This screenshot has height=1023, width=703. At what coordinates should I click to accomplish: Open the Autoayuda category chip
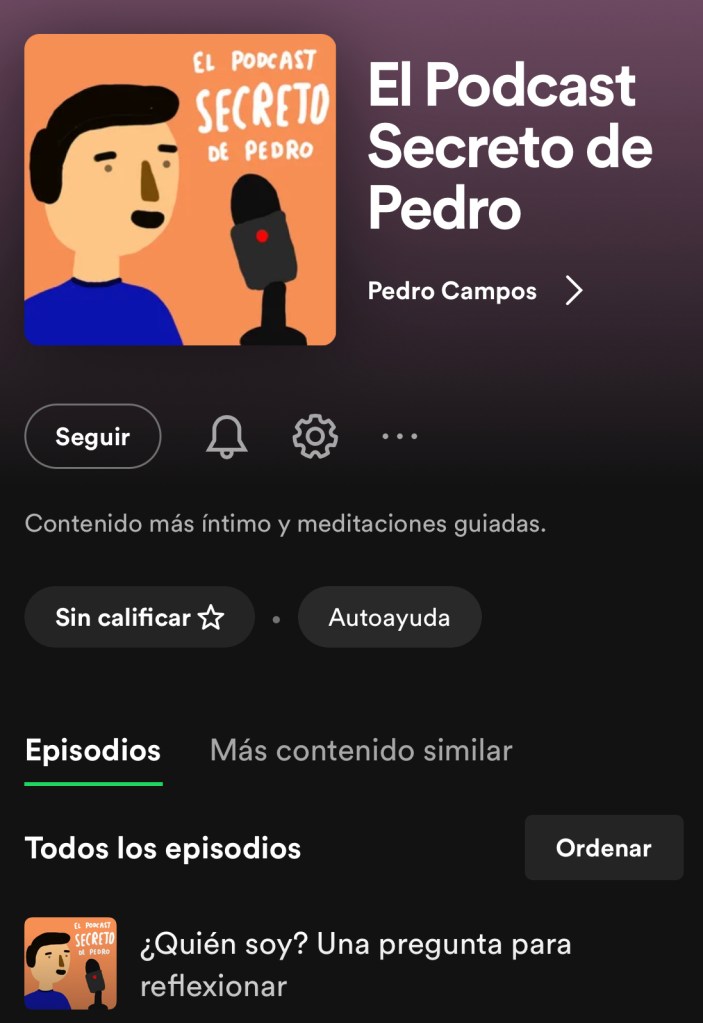(389, 617)
